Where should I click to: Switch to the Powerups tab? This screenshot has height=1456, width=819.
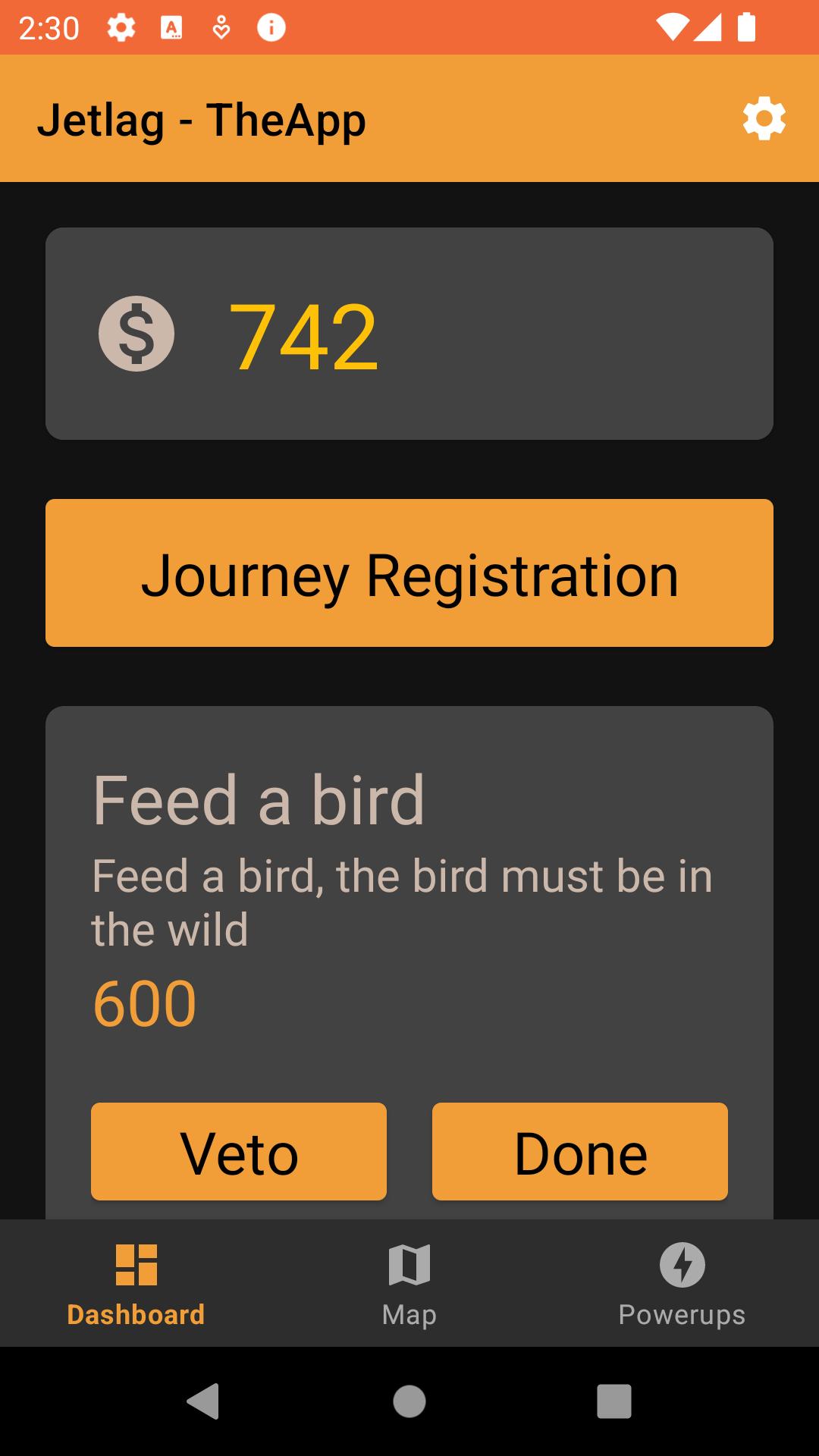coord(682,1283)
